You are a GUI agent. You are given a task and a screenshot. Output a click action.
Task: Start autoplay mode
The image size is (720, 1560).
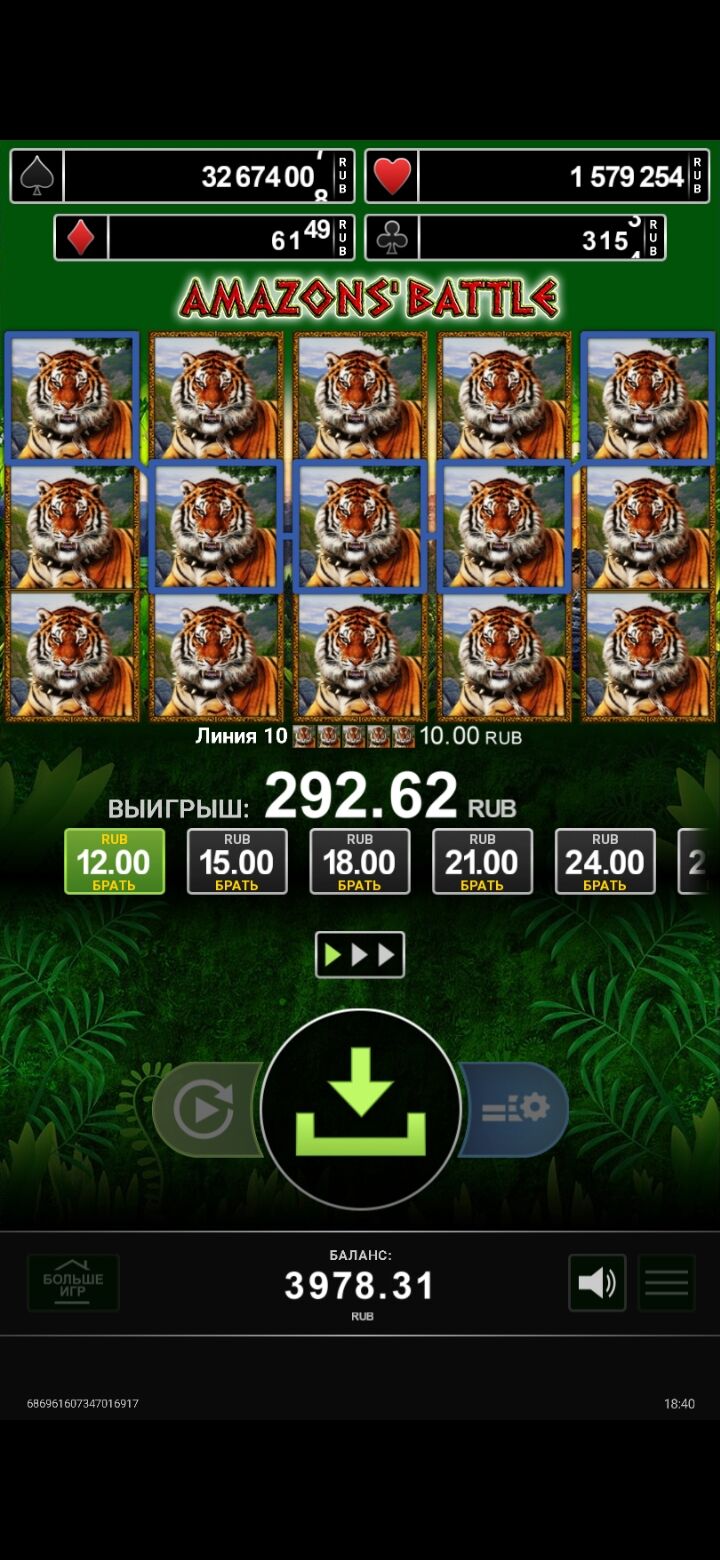pos(204,1109)
